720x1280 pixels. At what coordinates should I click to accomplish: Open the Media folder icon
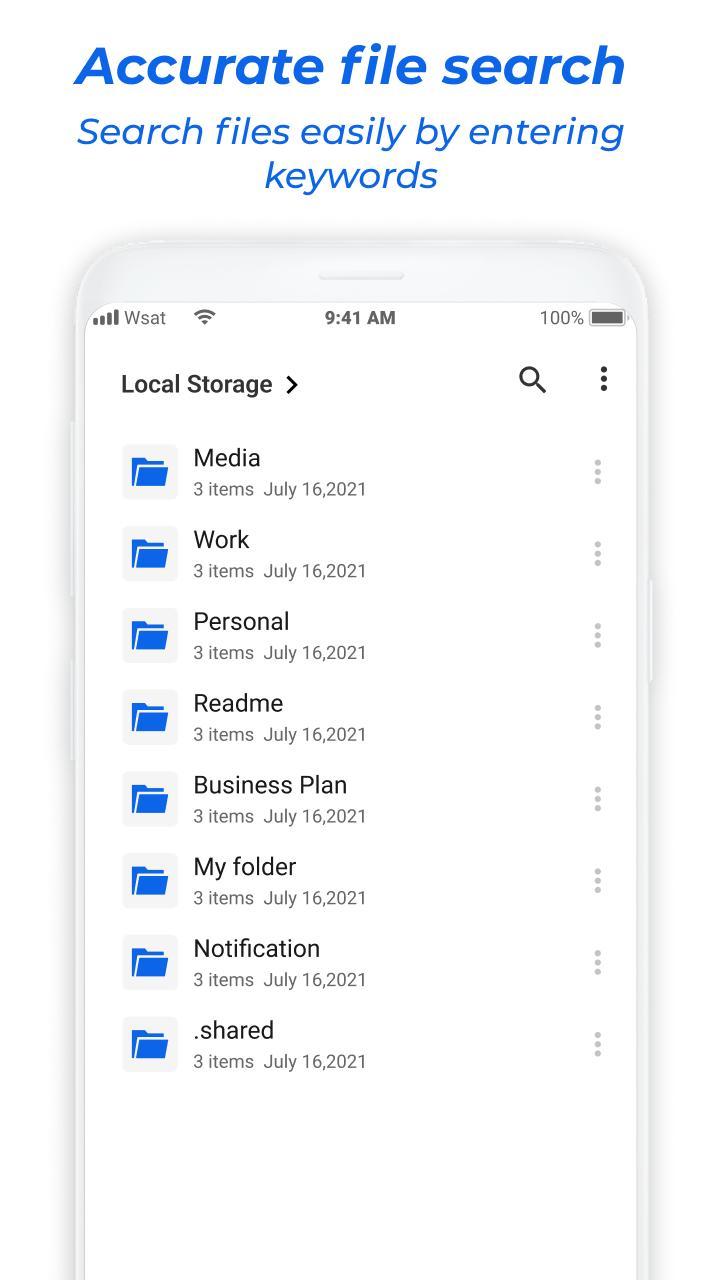pos(150,471)
